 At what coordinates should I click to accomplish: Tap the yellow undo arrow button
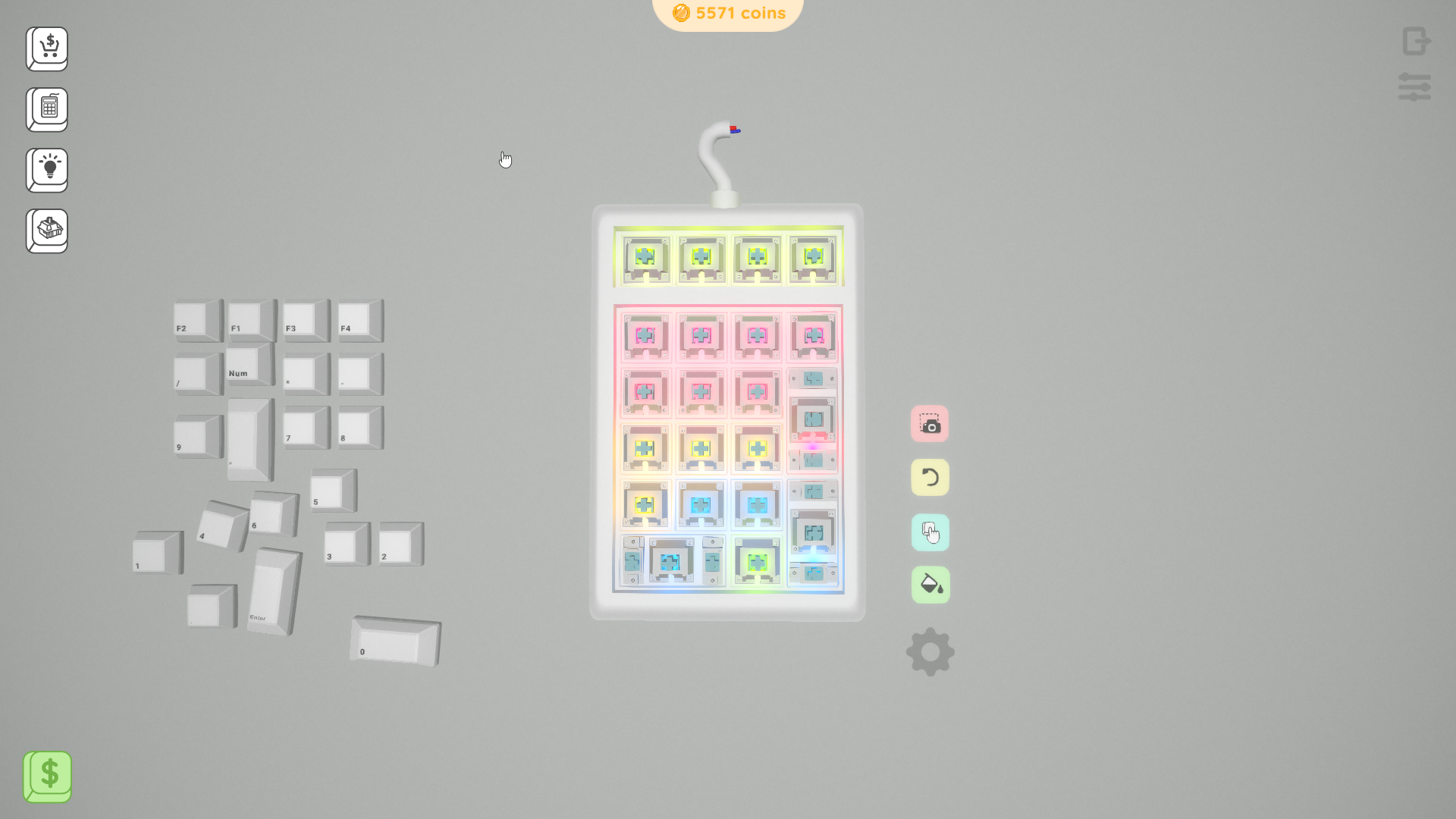[x=930, y=478]
